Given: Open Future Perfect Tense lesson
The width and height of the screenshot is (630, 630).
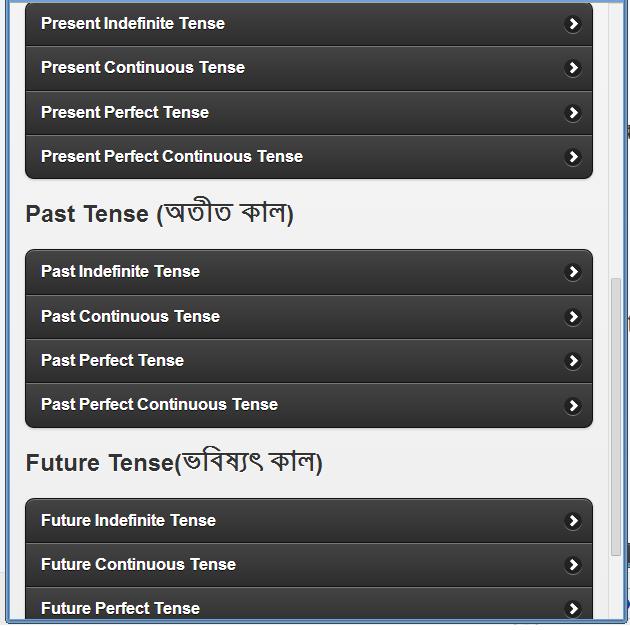Looking at the screenshot, I should [x=308, y=607].
